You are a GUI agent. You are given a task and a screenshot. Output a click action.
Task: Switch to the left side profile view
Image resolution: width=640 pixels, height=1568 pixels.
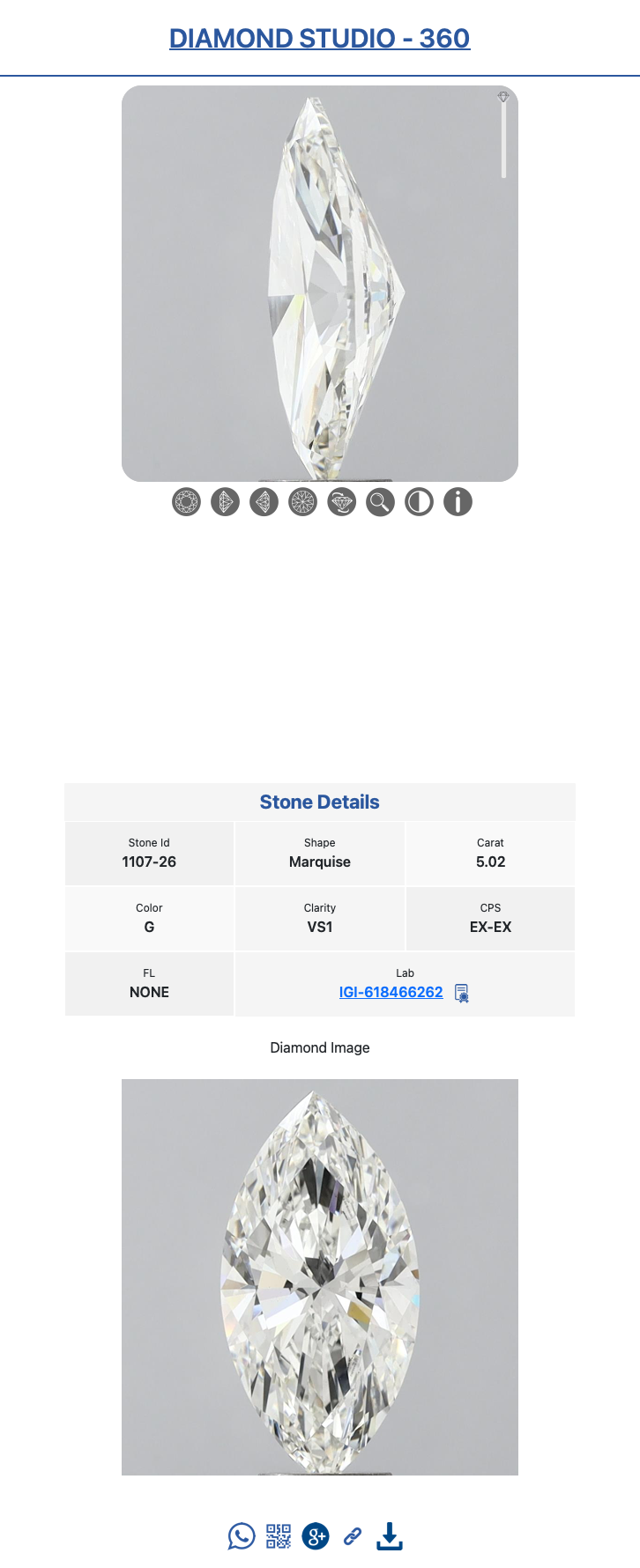225,502
